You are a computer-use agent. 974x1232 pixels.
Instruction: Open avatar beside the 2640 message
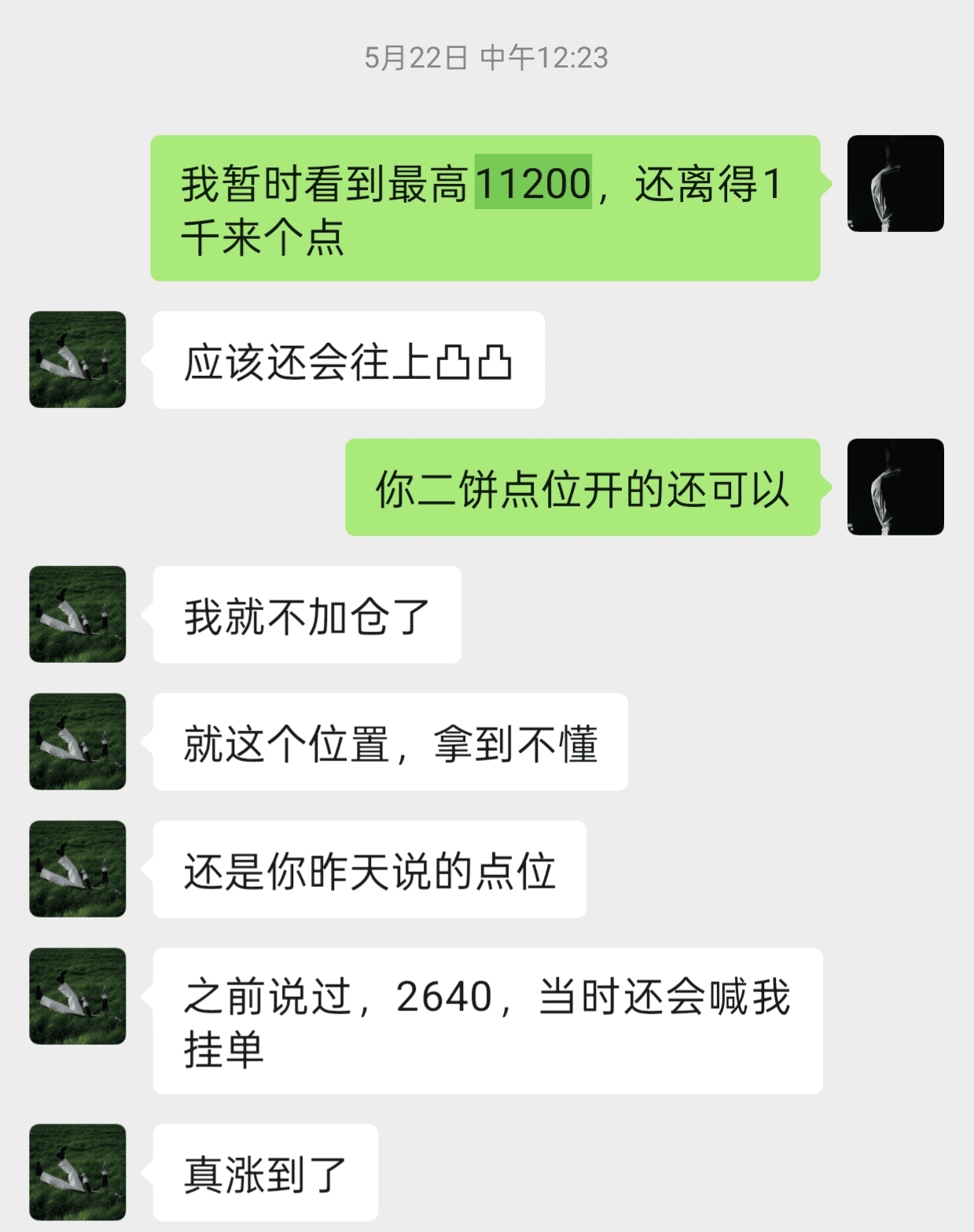coord(78,996)
